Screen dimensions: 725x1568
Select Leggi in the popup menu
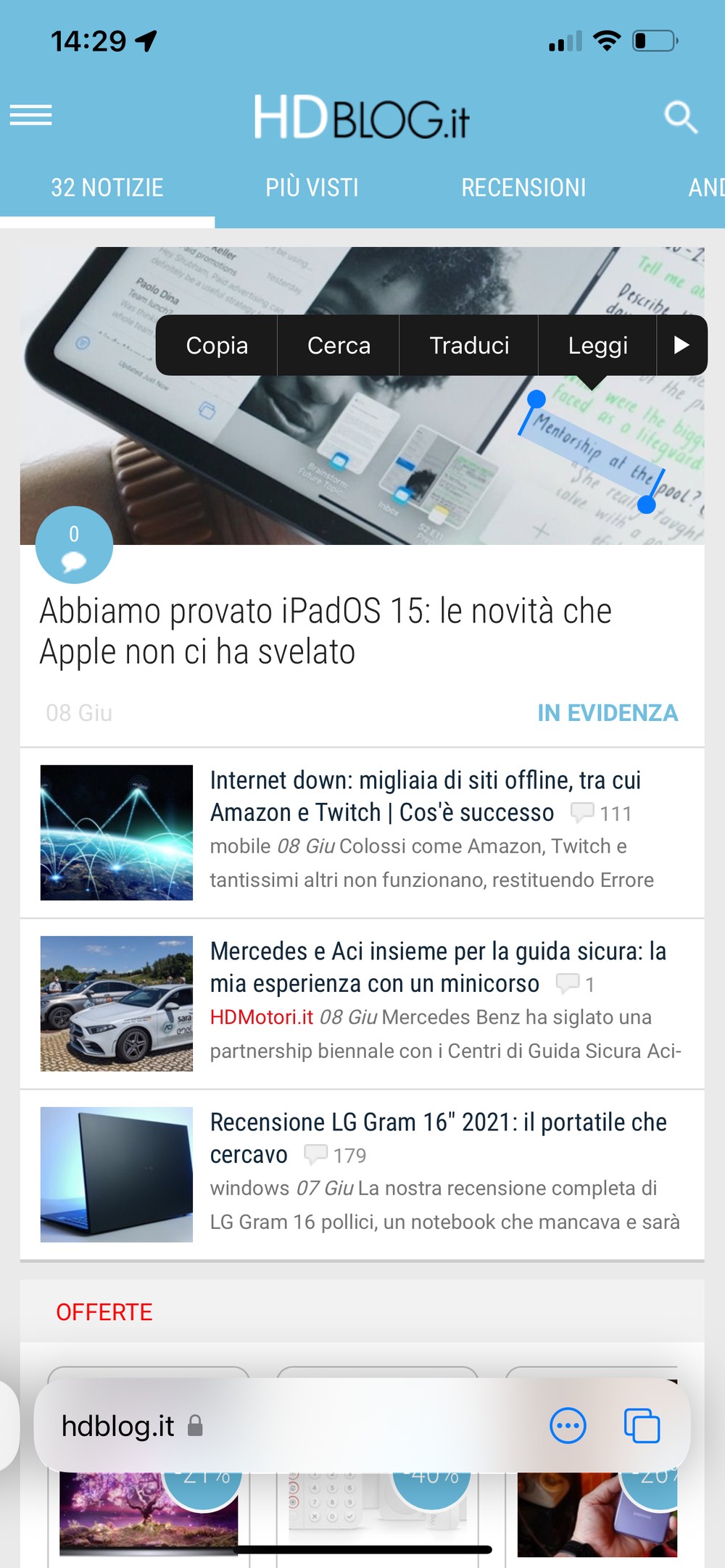597,345
